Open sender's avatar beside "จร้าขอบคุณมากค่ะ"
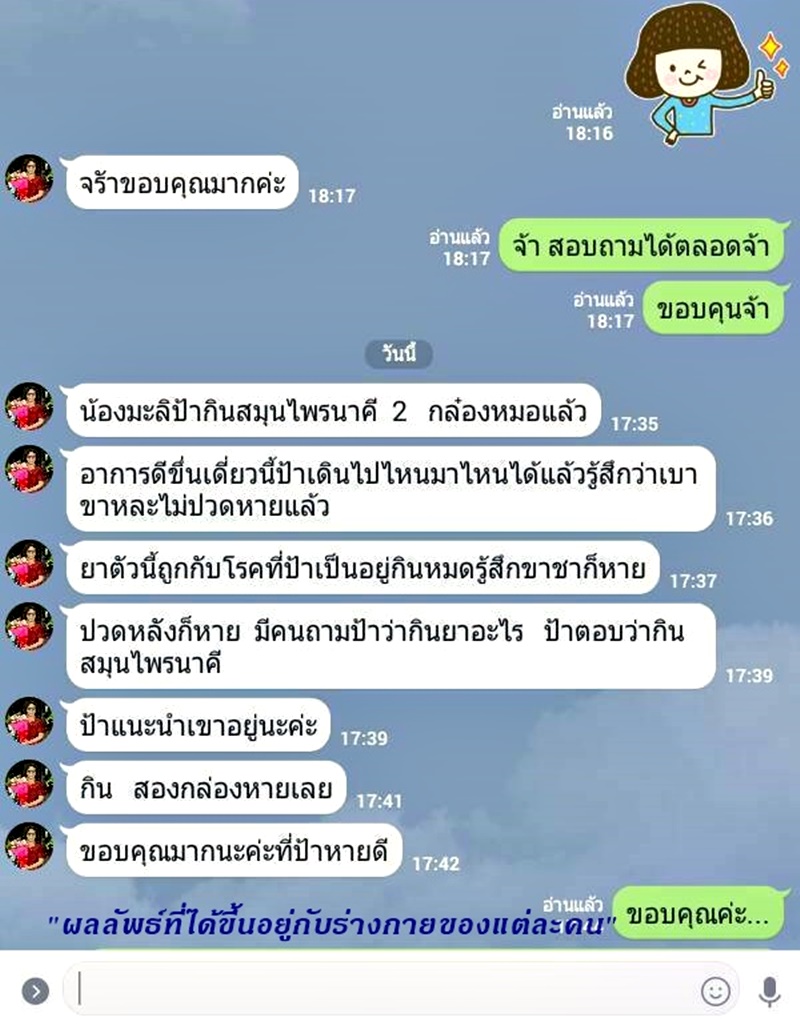Viewport: 800px width, 1025px height. tap(29, 179)
